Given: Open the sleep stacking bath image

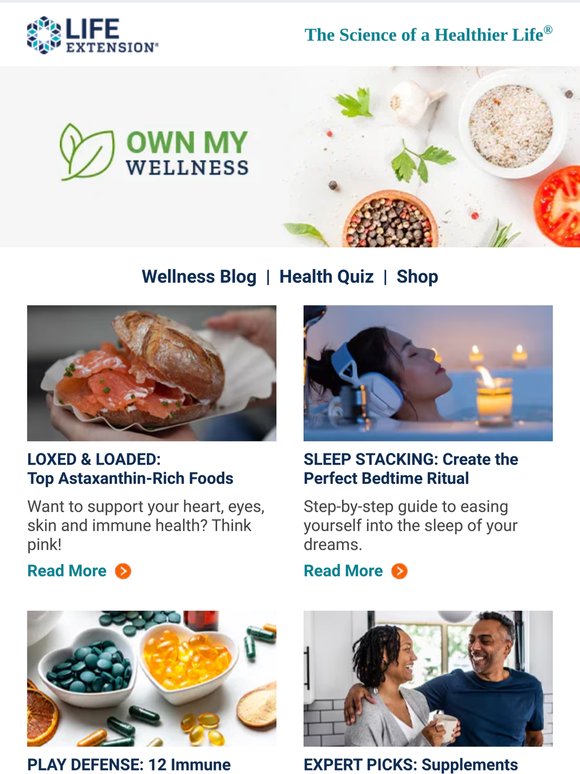Looking at the screenshot, I should click(x=428, y=373).
